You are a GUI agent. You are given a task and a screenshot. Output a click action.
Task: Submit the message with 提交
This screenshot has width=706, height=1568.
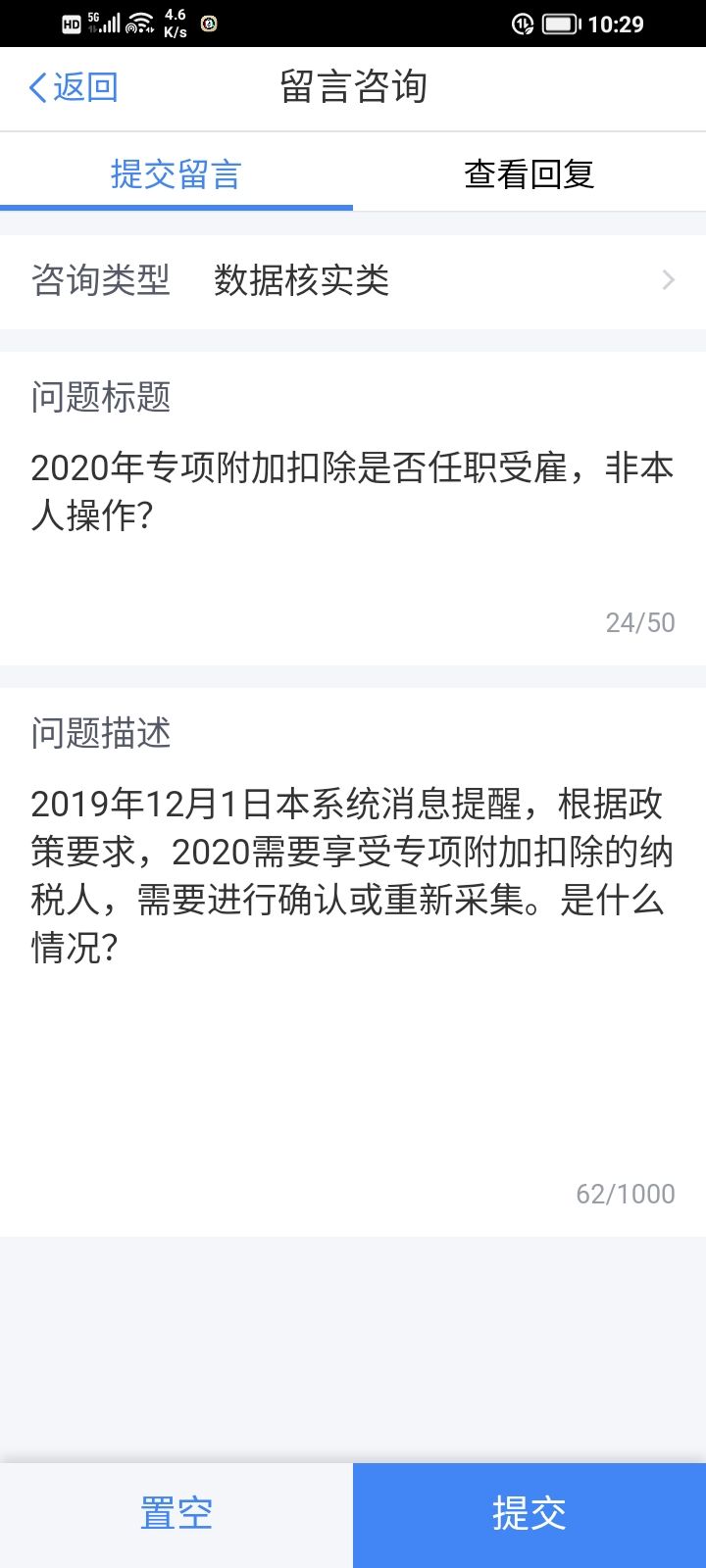529,1514
